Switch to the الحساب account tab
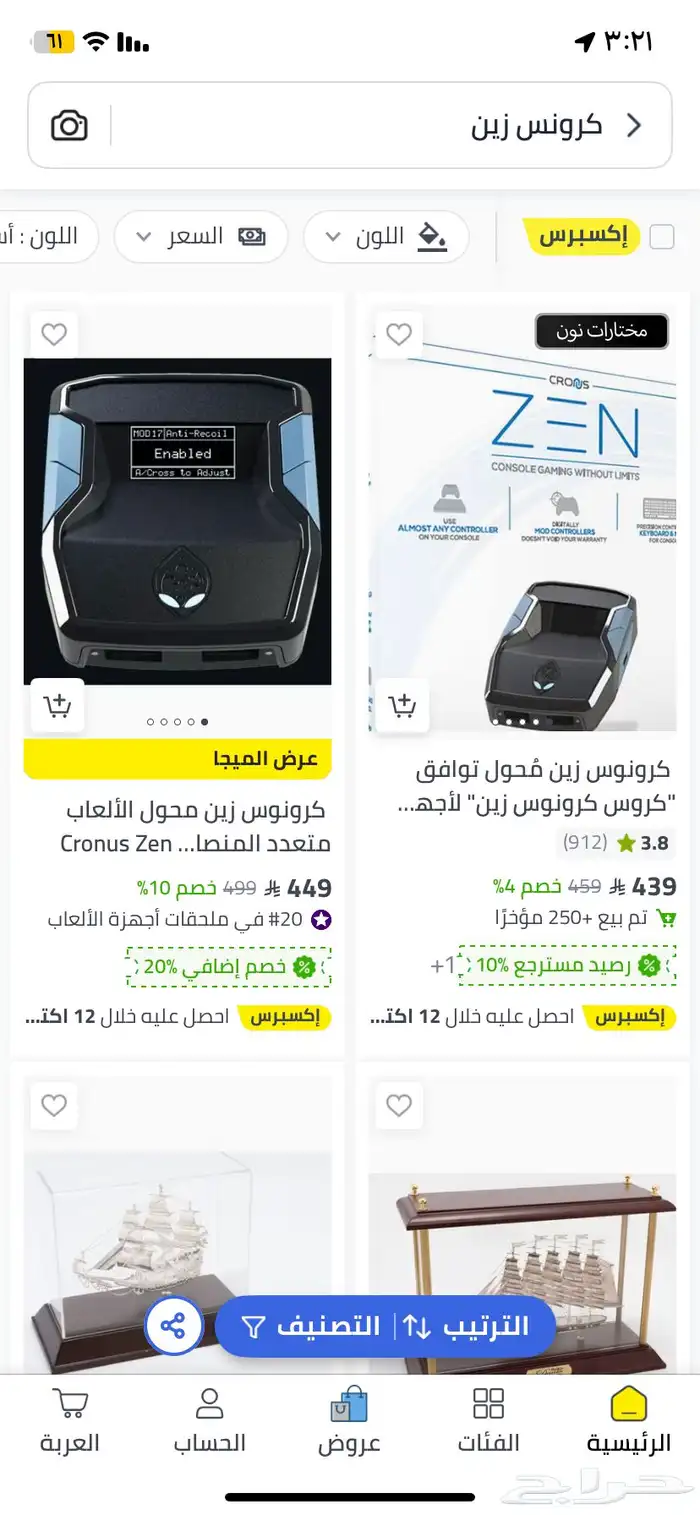700x1515 pixels. 209,1420
